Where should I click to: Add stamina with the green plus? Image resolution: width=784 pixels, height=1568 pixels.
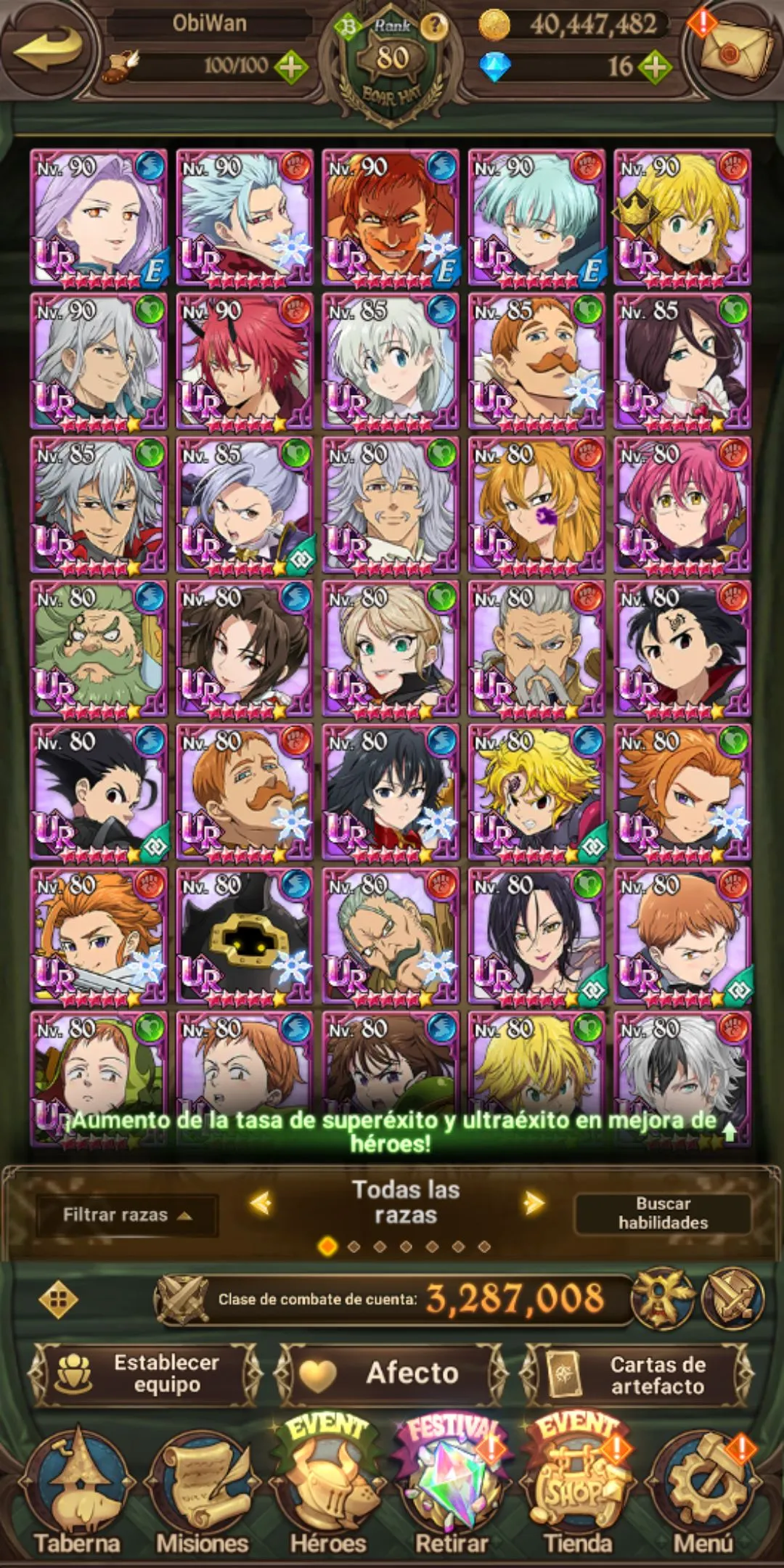coord(291,67)
